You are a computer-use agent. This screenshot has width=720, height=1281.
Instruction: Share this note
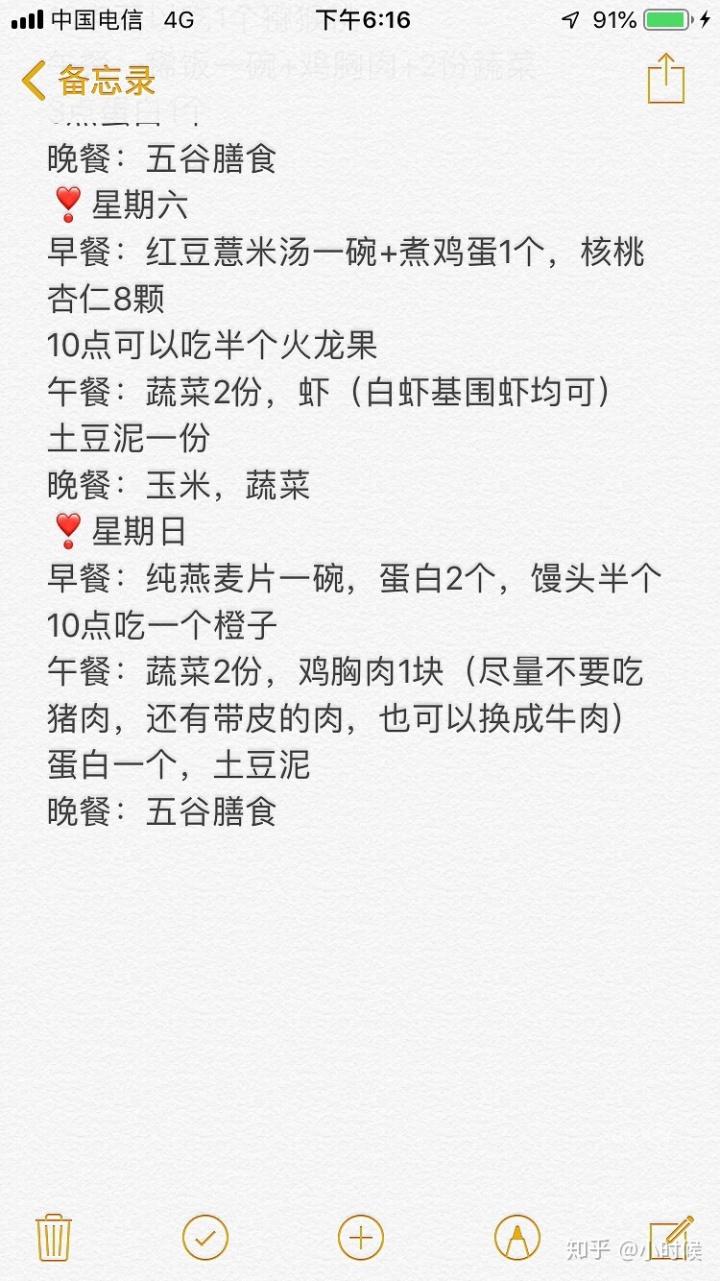coord(665,79)
